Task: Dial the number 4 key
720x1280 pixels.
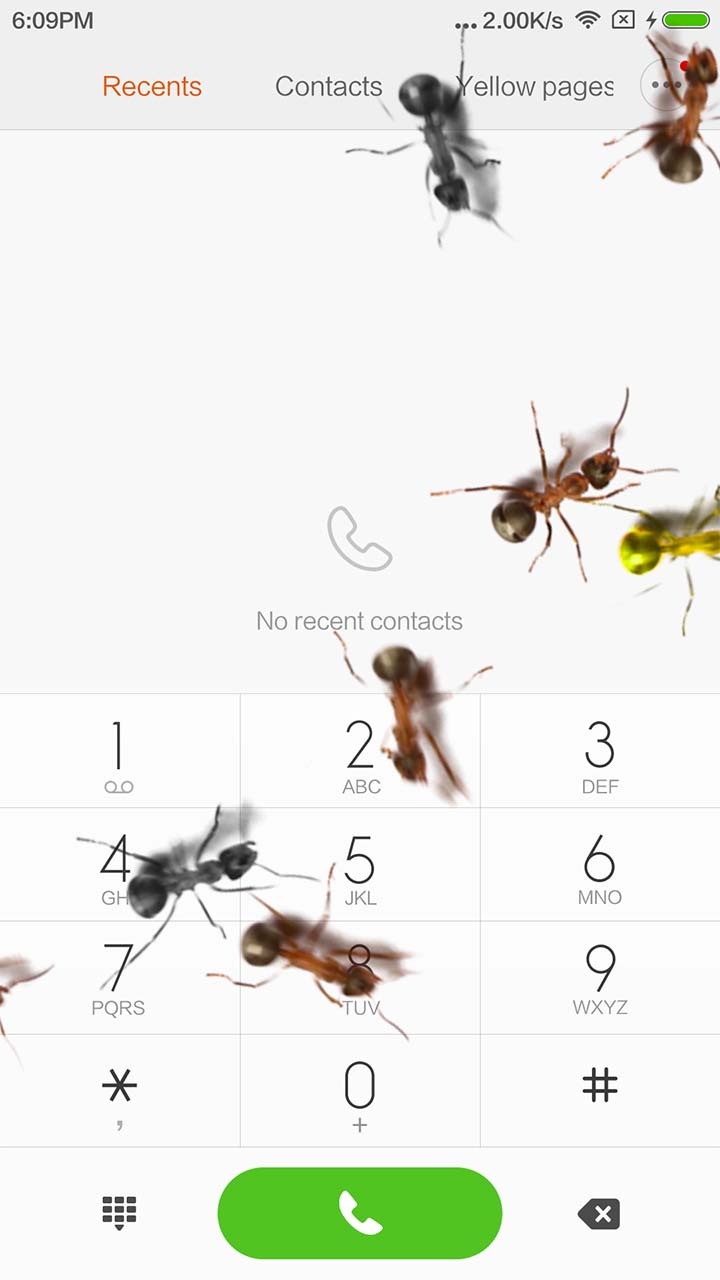Action: (119, 865)
